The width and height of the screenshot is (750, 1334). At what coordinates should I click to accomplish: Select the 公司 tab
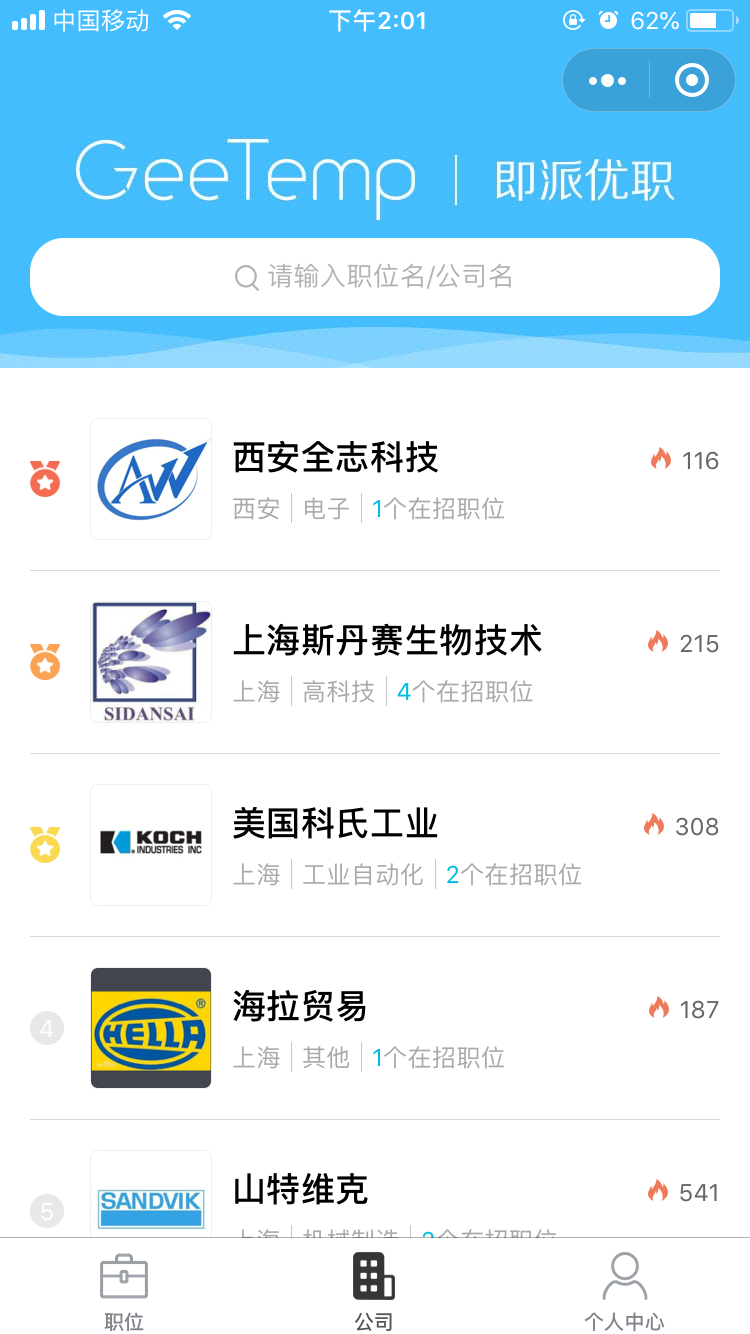(x=374, y=1290)
